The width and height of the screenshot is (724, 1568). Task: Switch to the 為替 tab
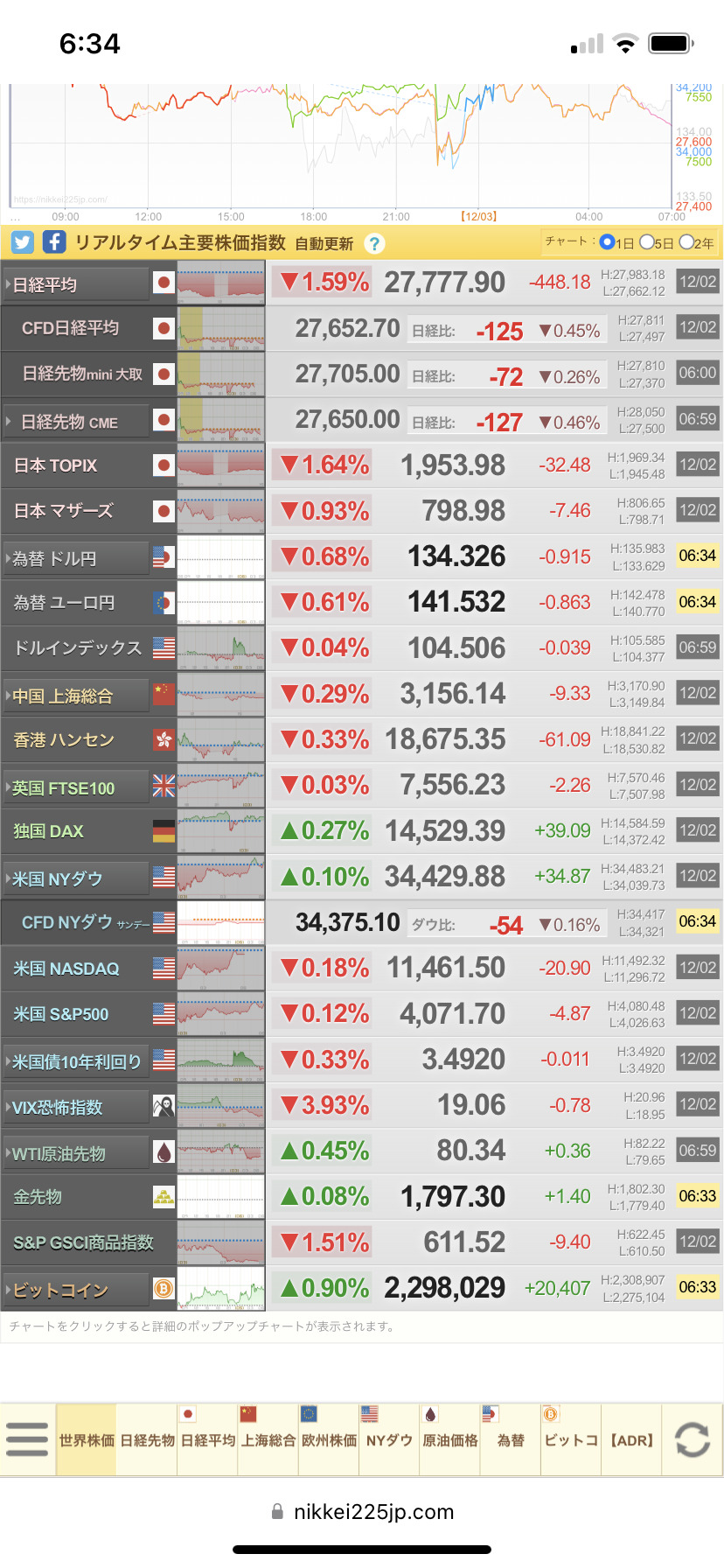pos(511,1440)
